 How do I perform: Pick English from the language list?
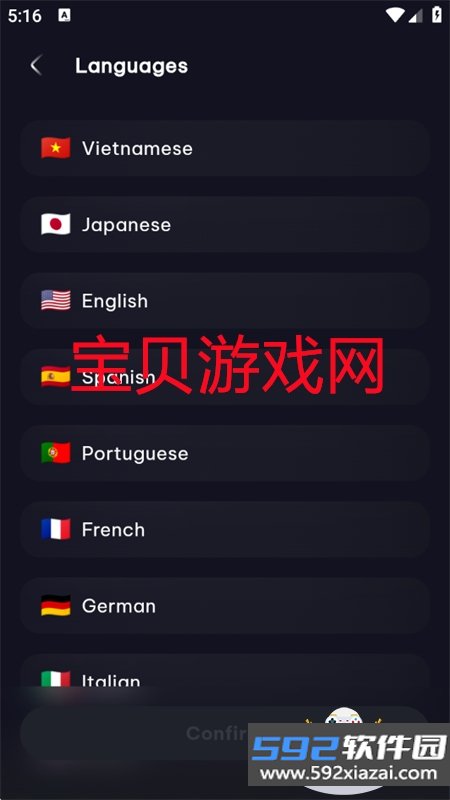(225, 301)
